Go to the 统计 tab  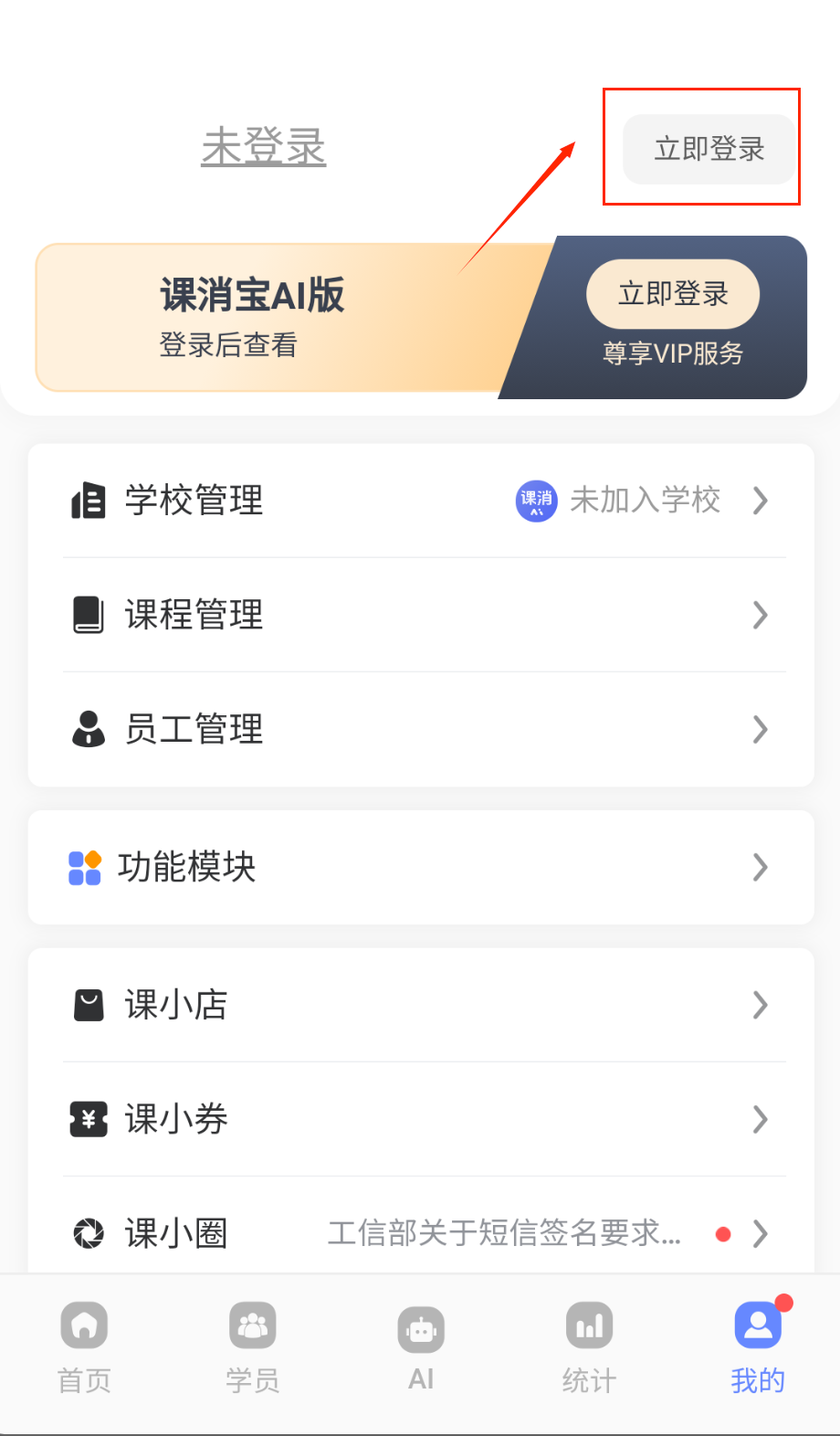(589, 1347)
